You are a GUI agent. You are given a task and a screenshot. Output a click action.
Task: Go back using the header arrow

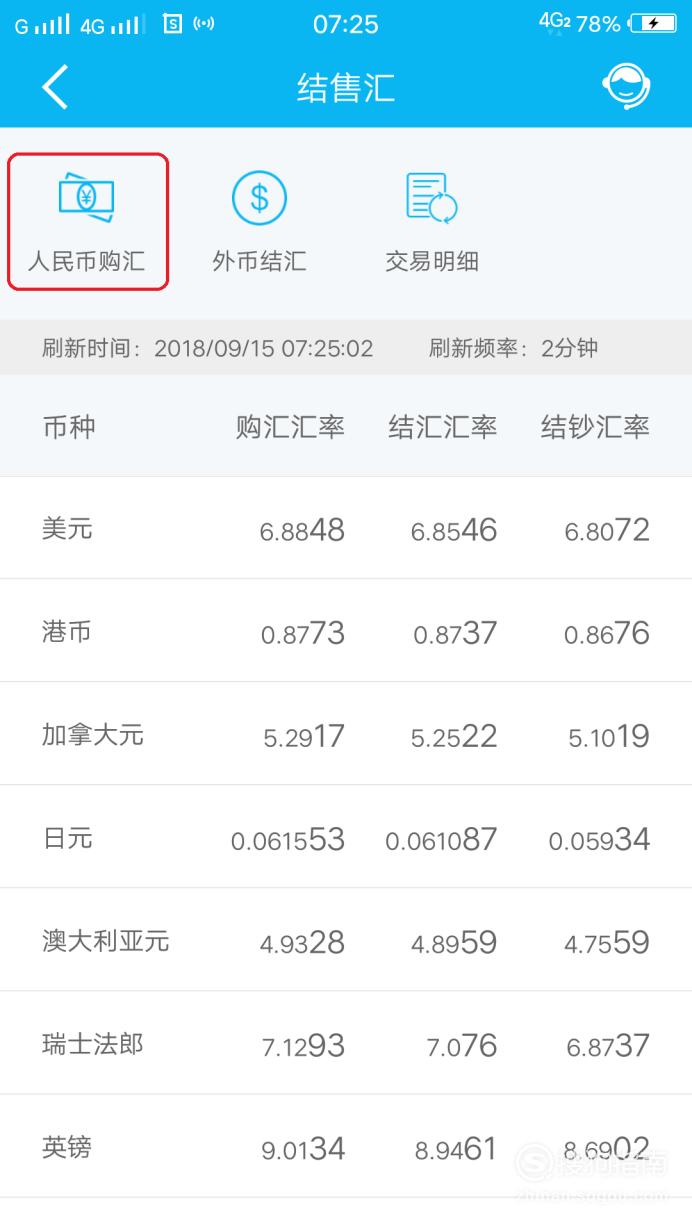click(x=55, y=88)
